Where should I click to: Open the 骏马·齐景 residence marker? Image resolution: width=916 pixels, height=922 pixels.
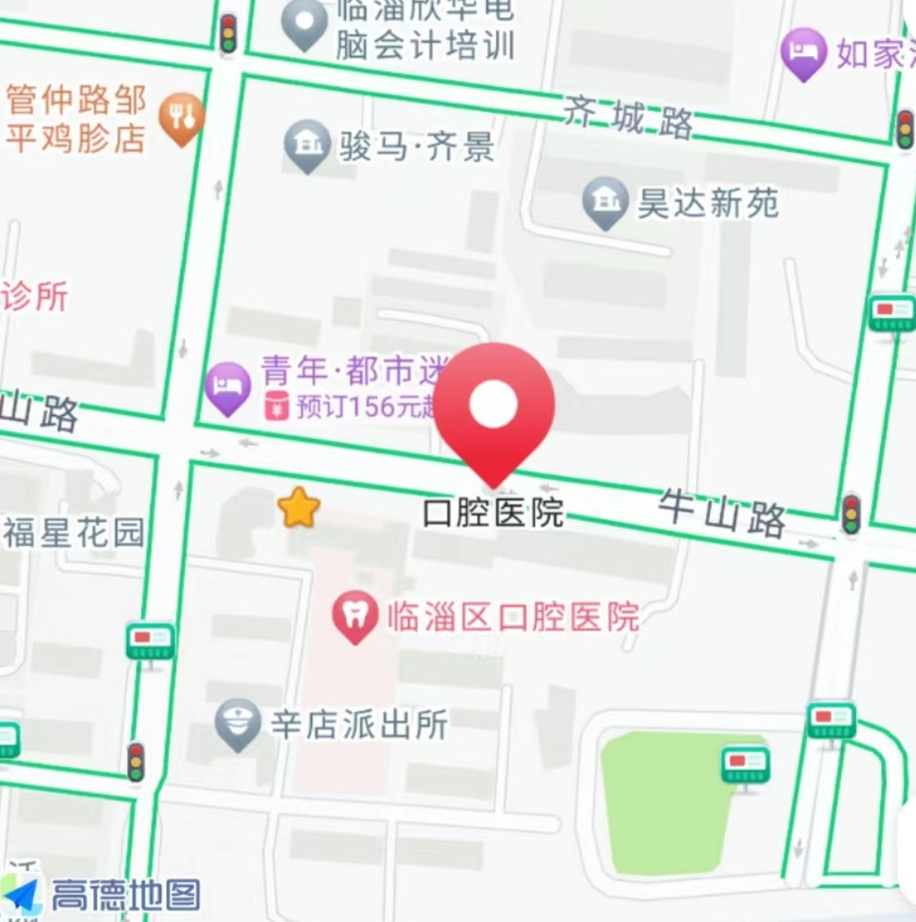point(307,146)
